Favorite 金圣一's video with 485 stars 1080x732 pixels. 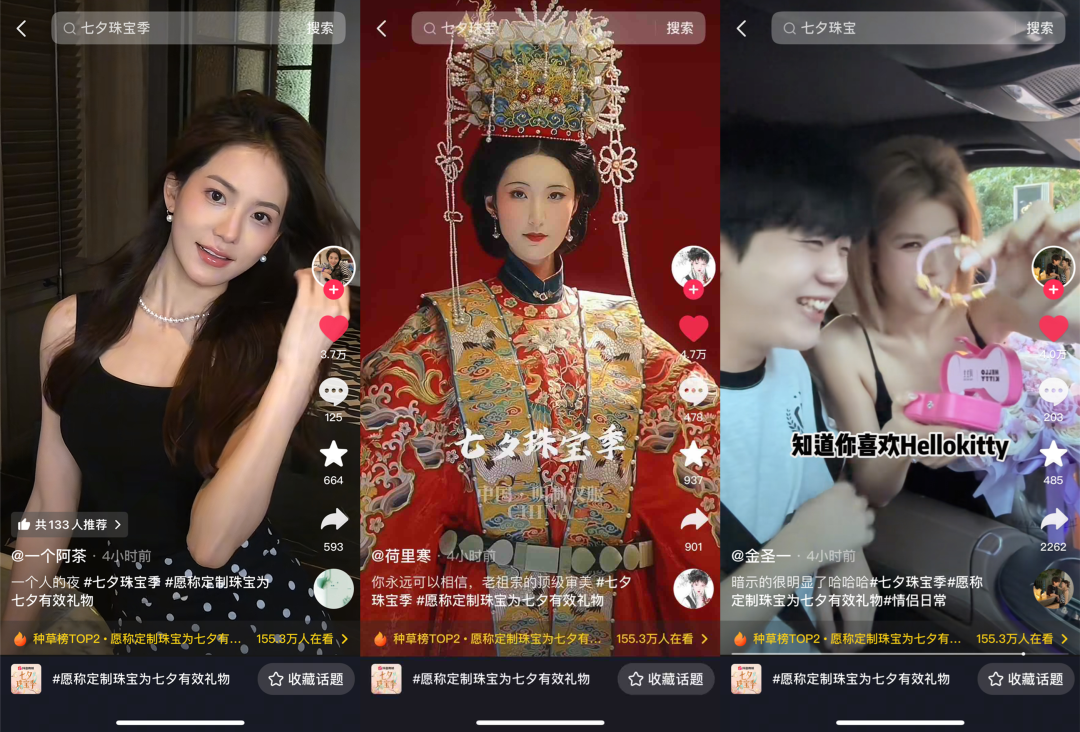[1053, 455]
